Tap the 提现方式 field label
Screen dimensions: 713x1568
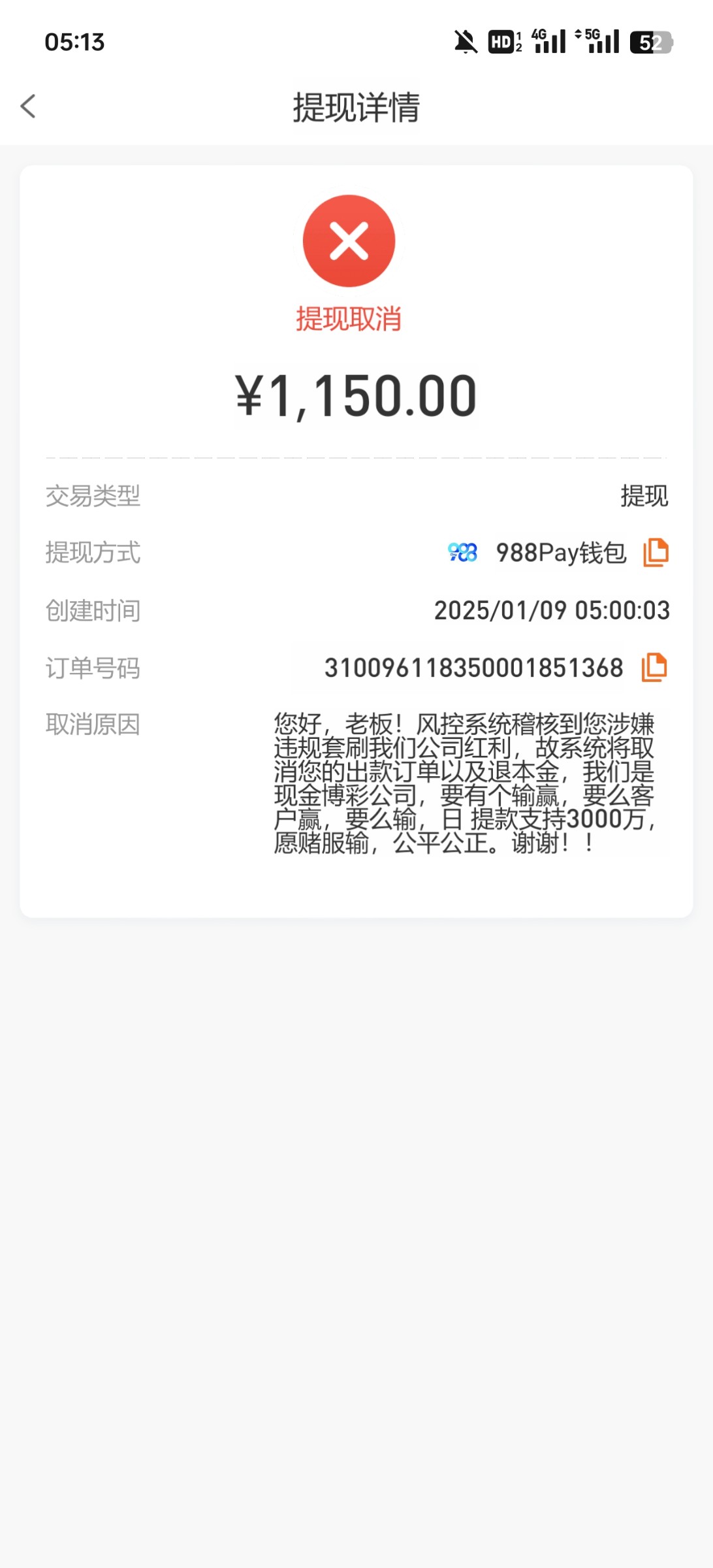(92, 553)
